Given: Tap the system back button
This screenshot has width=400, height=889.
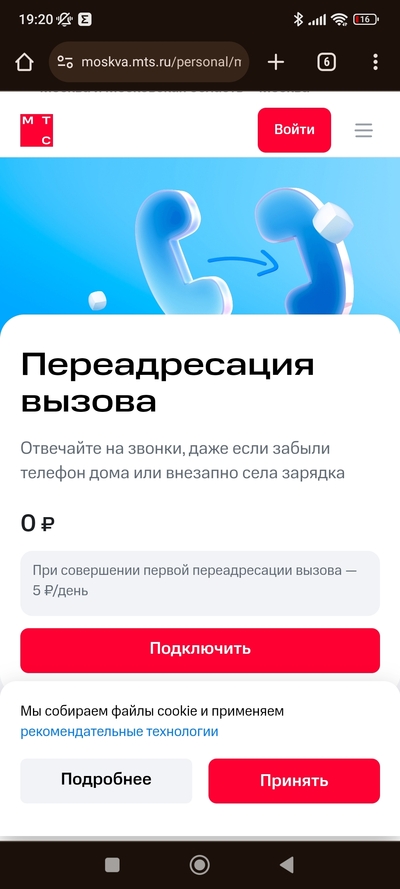Looking at the screenshot, I should 287,864.
